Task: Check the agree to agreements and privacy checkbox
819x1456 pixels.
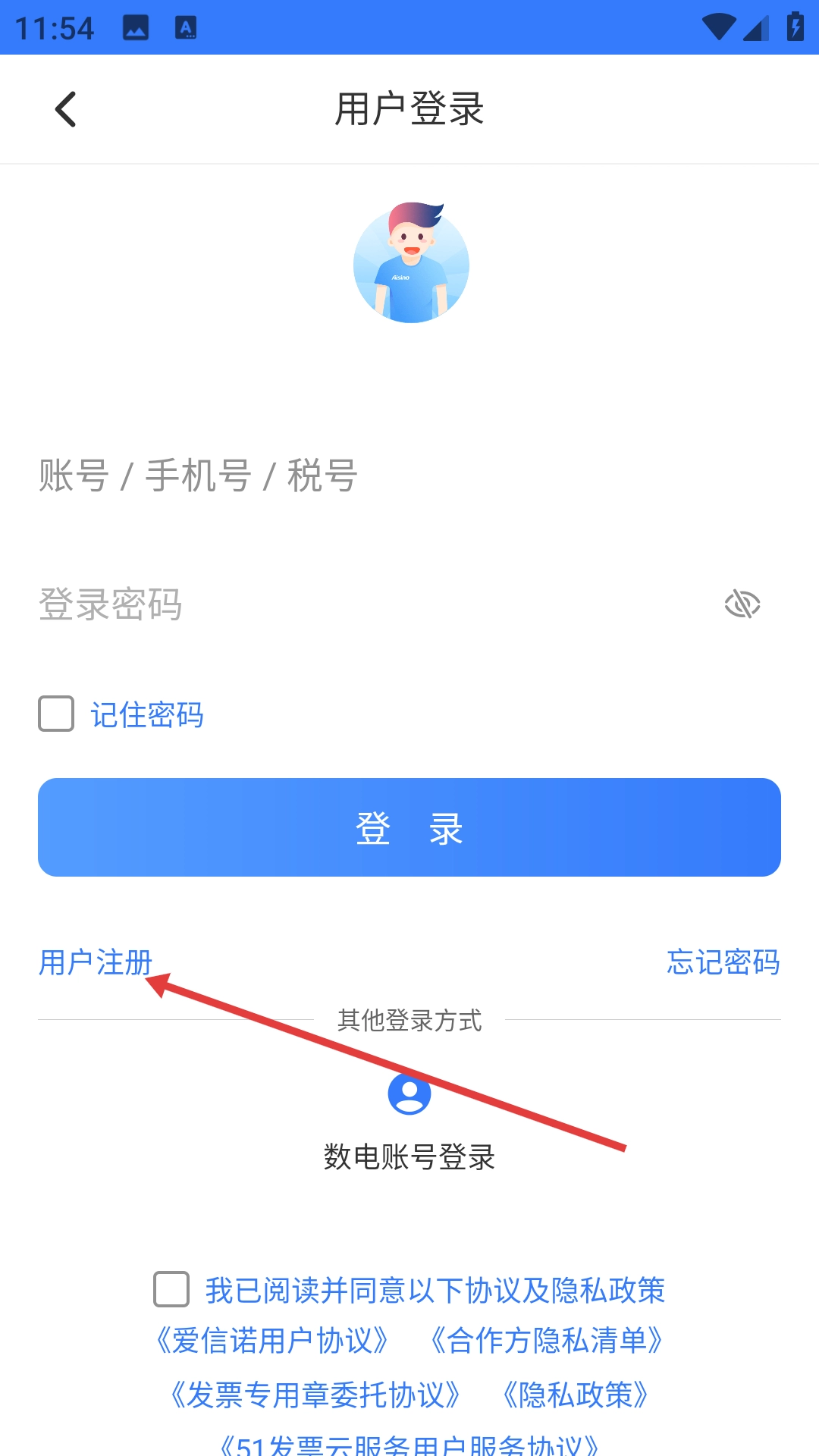Action: 171,1289
